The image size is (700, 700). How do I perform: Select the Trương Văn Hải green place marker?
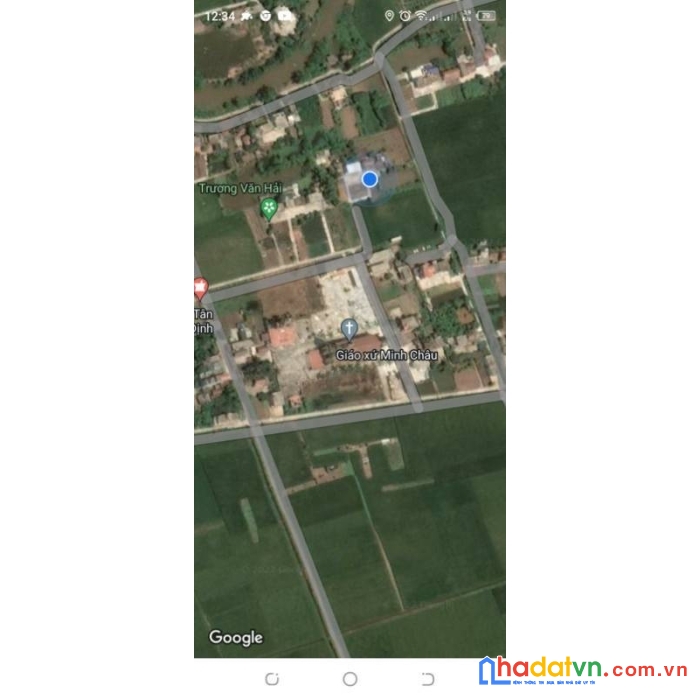pos(269,208)
